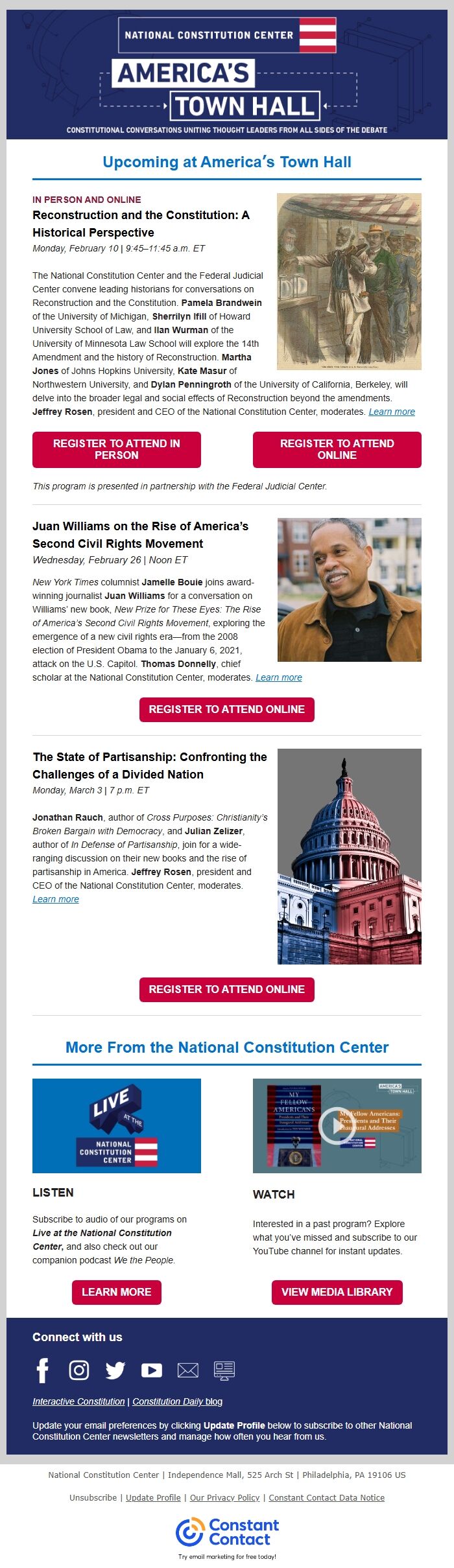Image resolution: width=454 pixels, height=1568 pixels.
Task: Play the My Fellow Americans video
Action: click(x=337, y=1125)
